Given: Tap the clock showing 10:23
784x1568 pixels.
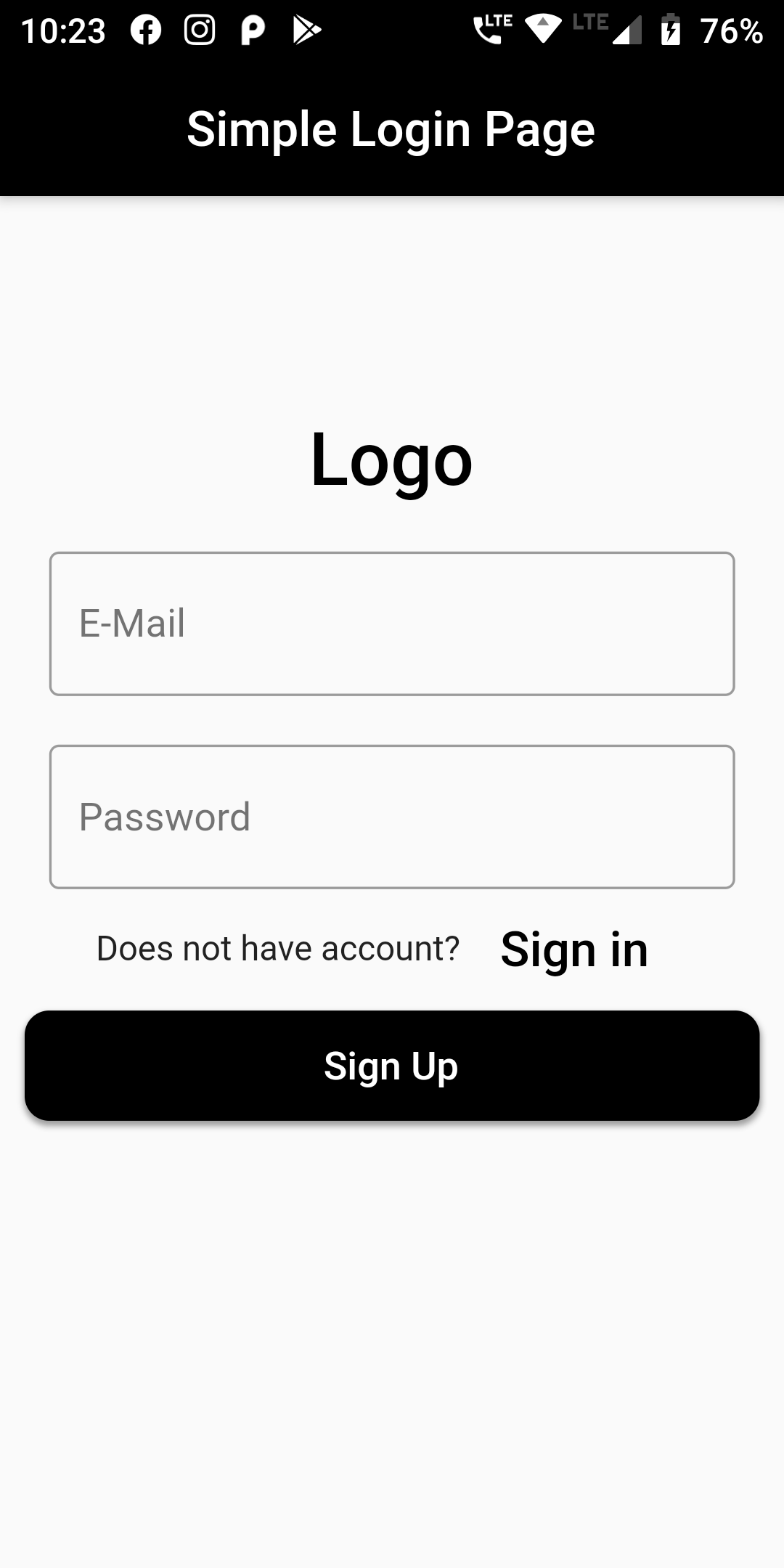Looking at the screenshot, I should pyautogui.click(x=64, y=29).
